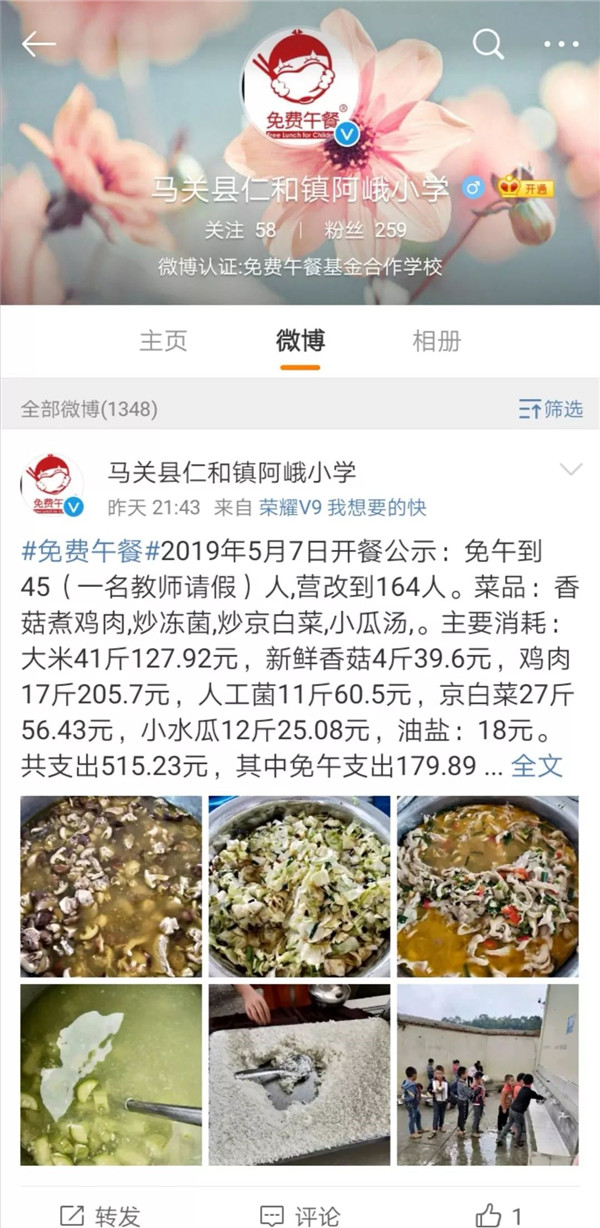The height and width of the screenshot is (1228, 600).
Task: Open the photo of children outdoors
Action: click(x=487, y=1075)
